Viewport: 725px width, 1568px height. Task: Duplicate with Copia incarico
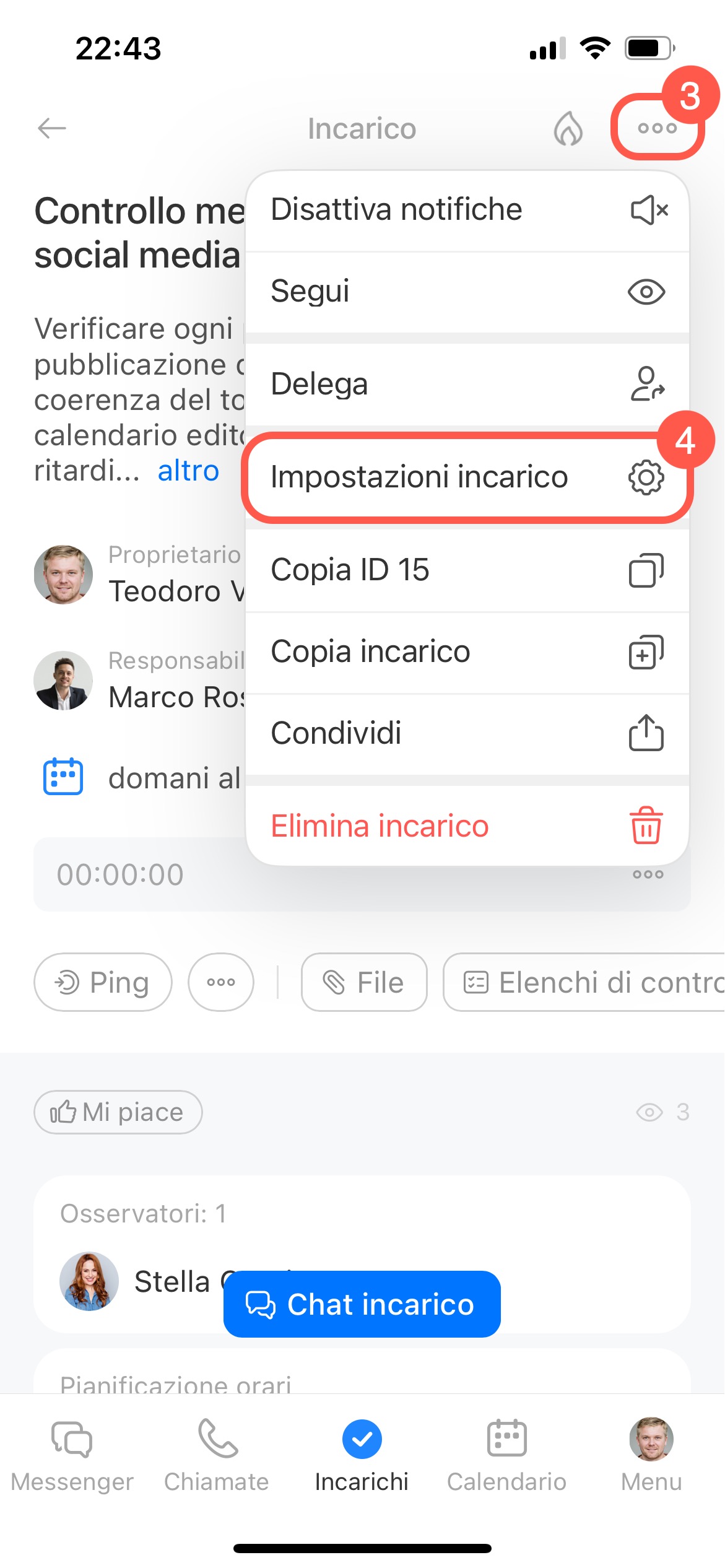(467, 651)
